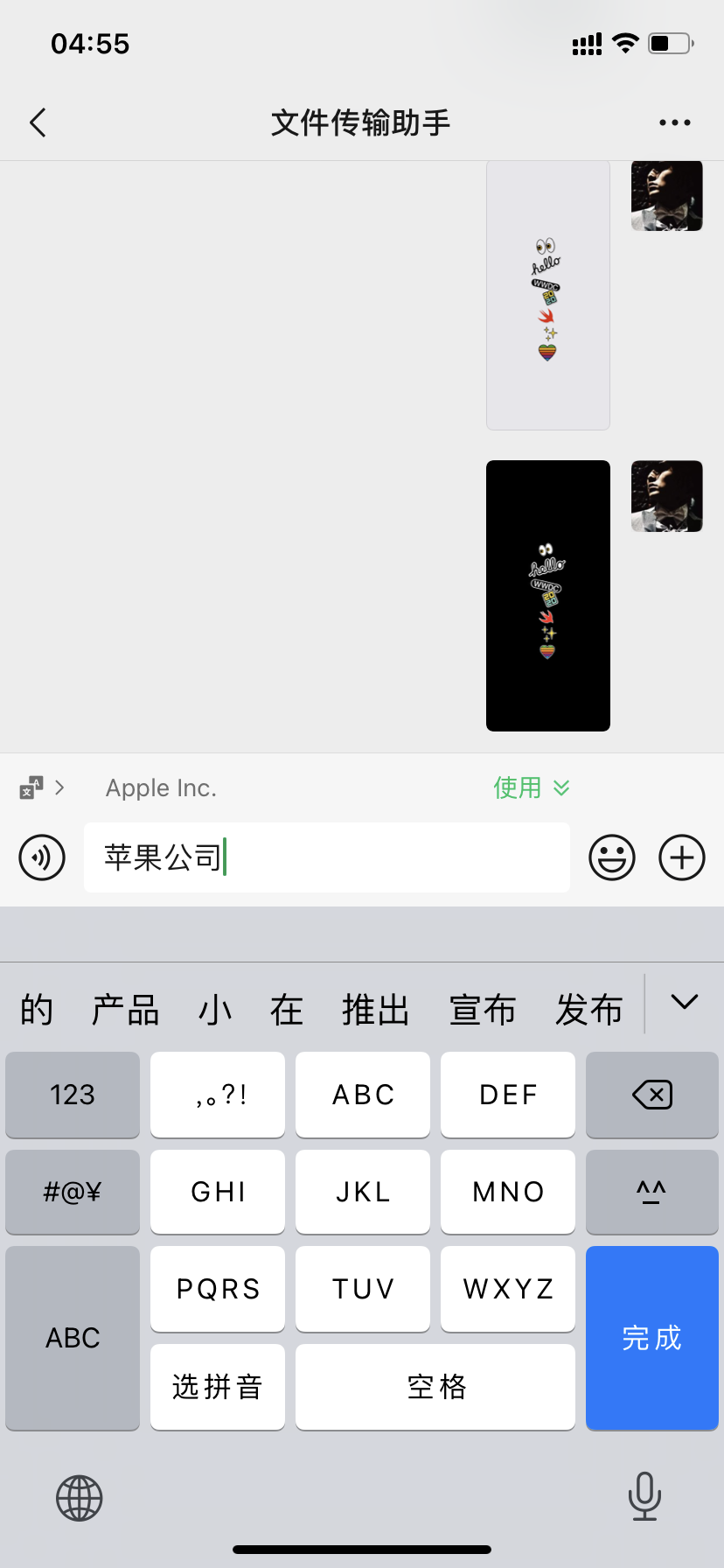Select the 发布 word suggestion
724x1568 pixels.
click(x=588, y=1010)
